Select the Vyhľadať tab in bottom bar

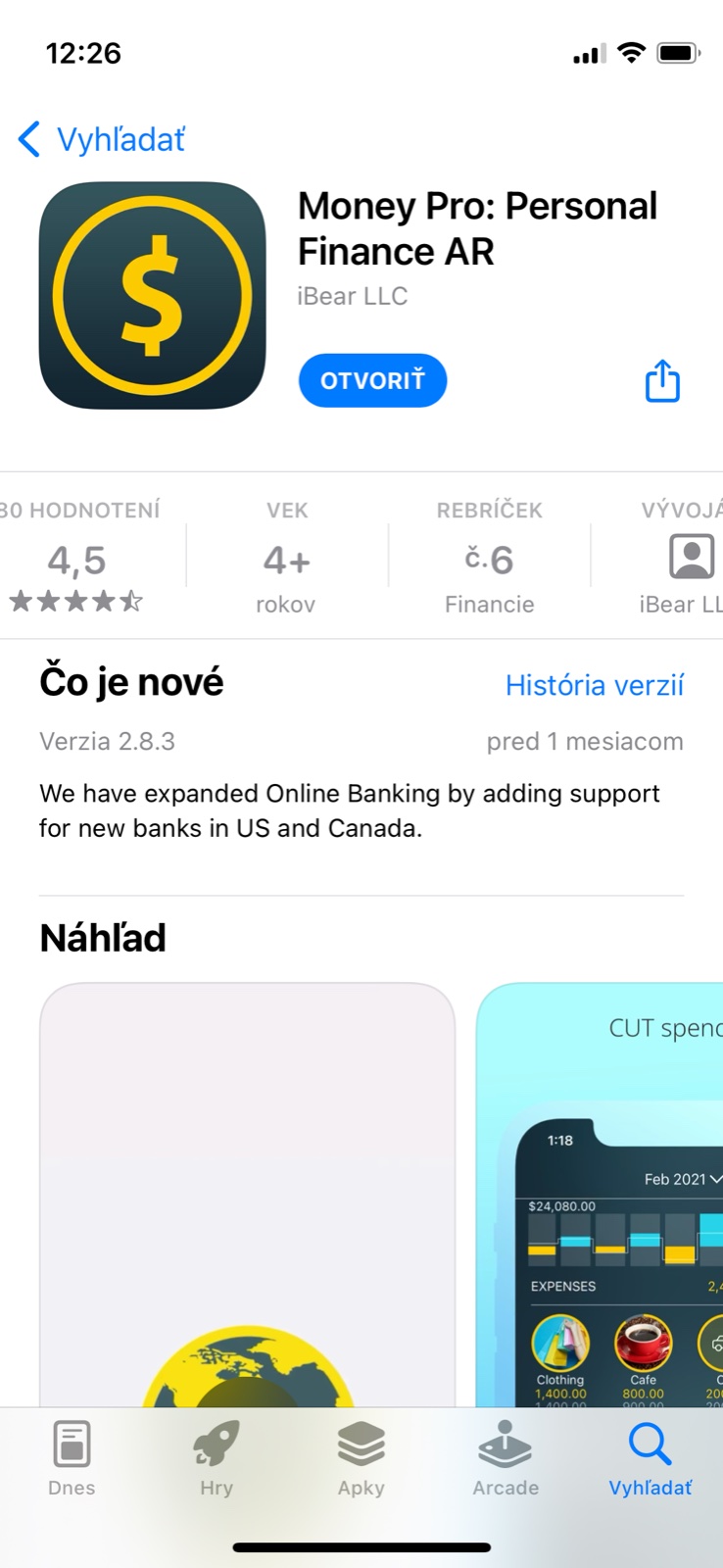(650, 1458)
